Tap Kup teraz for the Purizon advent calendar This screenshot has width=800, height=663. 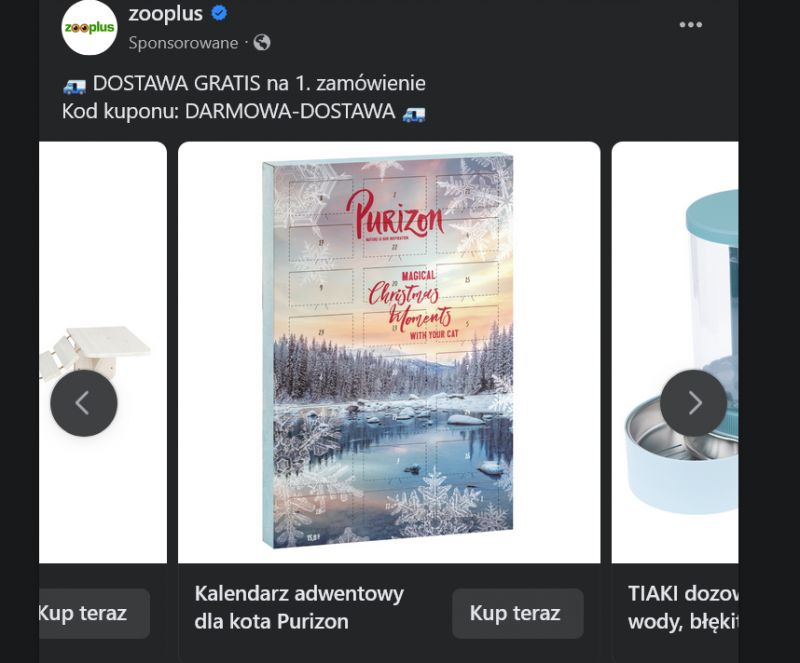pos(516,613)
